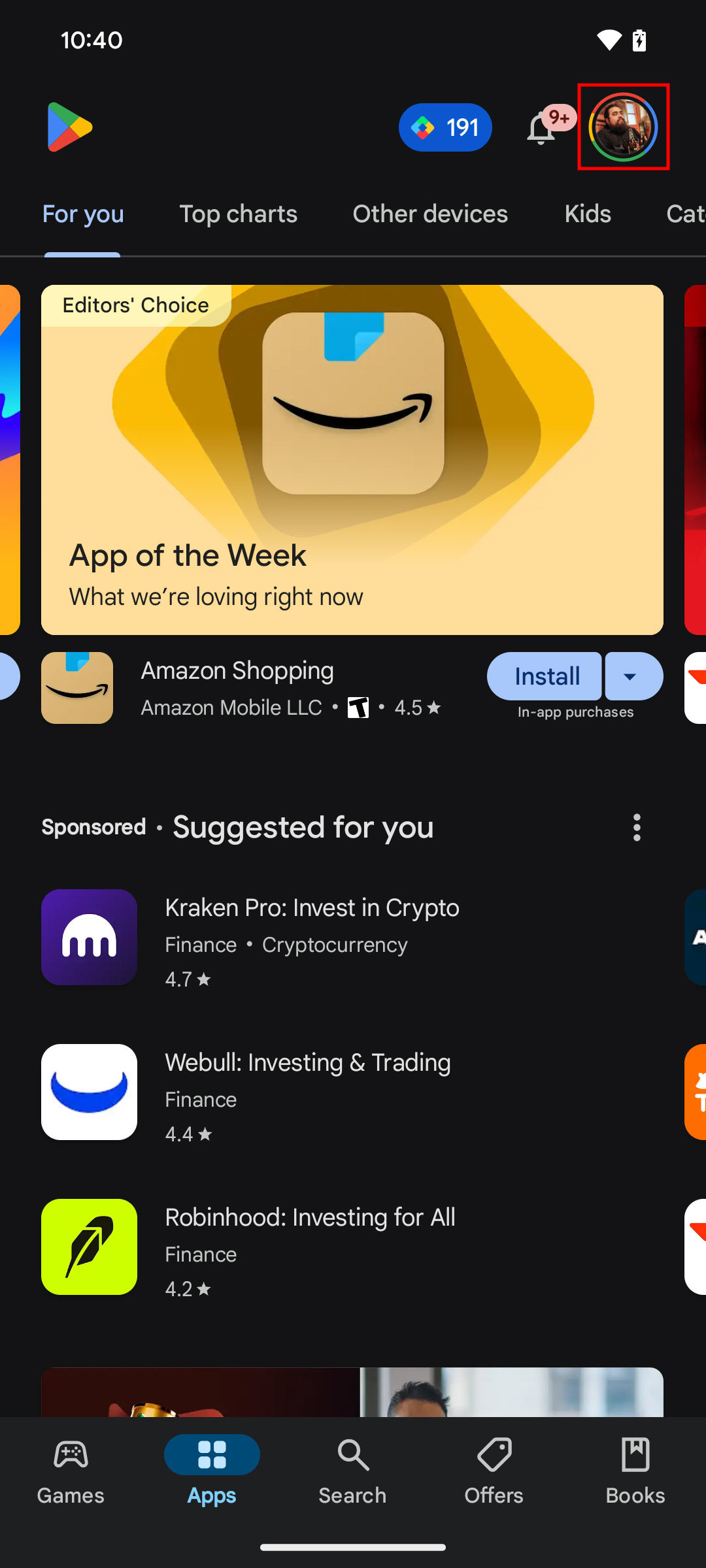Switch to the Offers tab

click(x=494, y=1470)
